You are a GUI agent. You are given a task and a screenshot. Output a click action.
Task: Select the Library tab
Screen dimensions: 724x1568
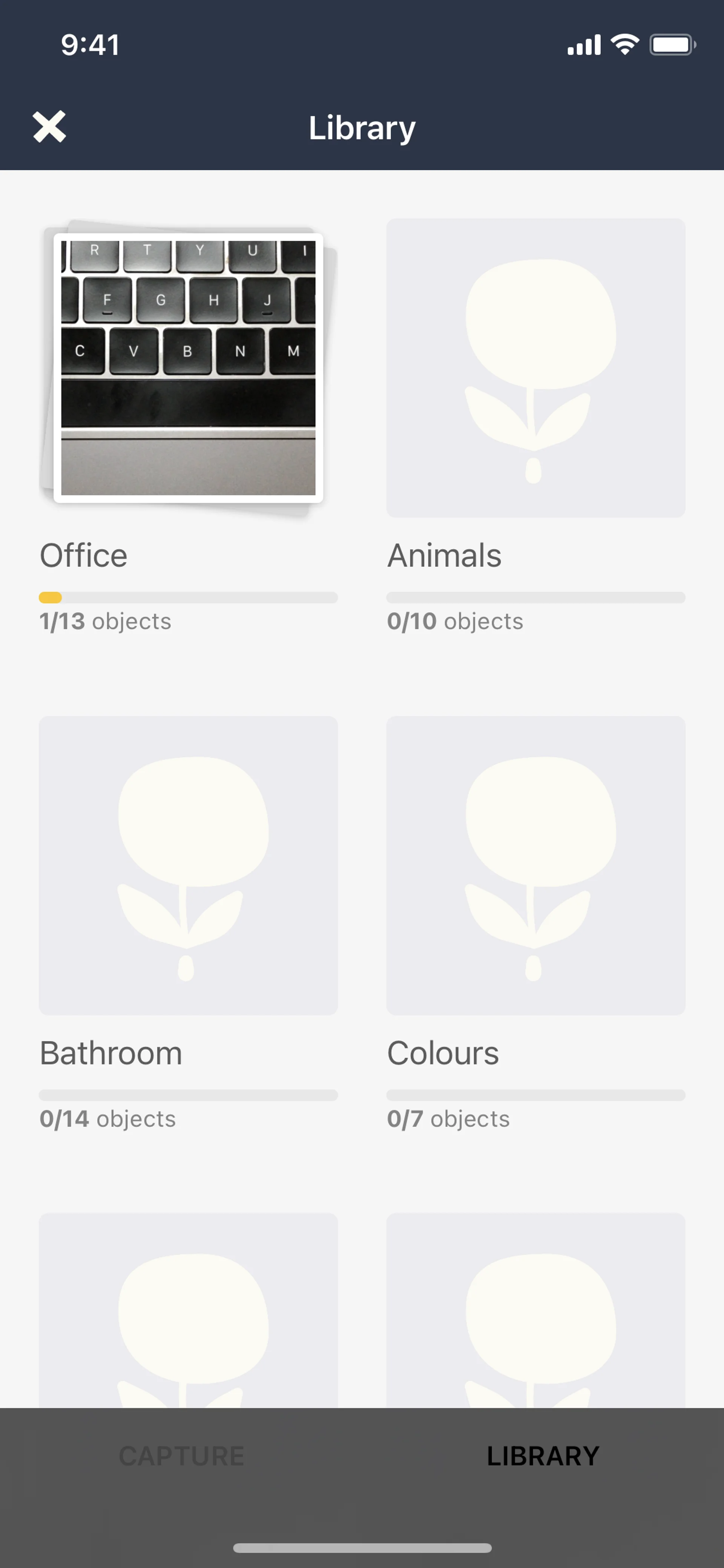pos(543,1456)
